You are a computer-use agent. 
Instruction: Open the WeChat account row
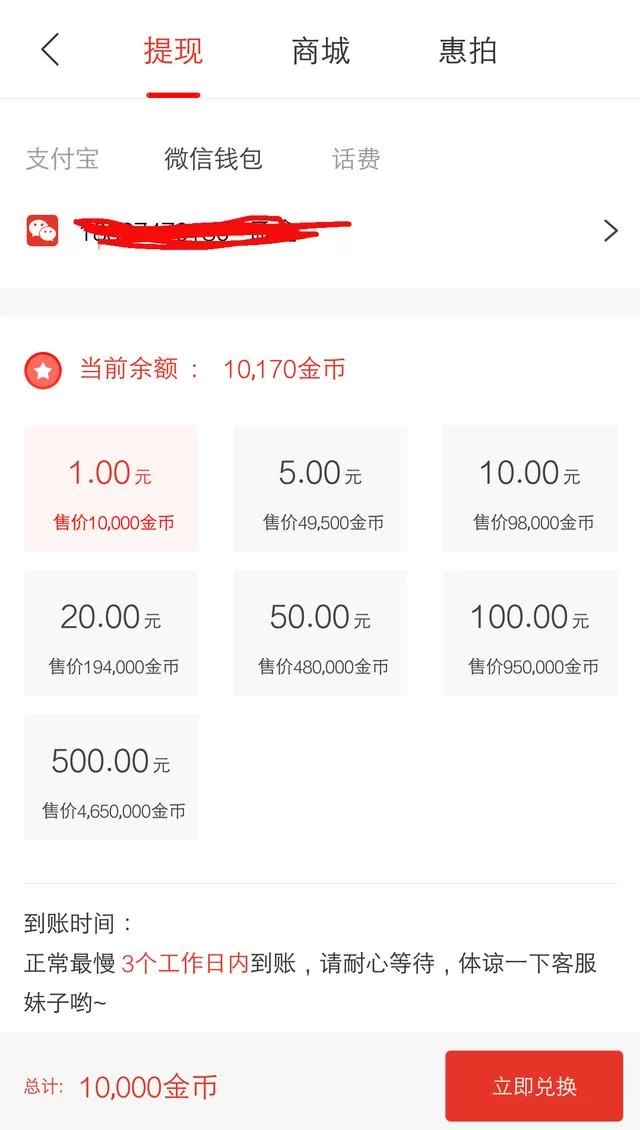point(320,231)
